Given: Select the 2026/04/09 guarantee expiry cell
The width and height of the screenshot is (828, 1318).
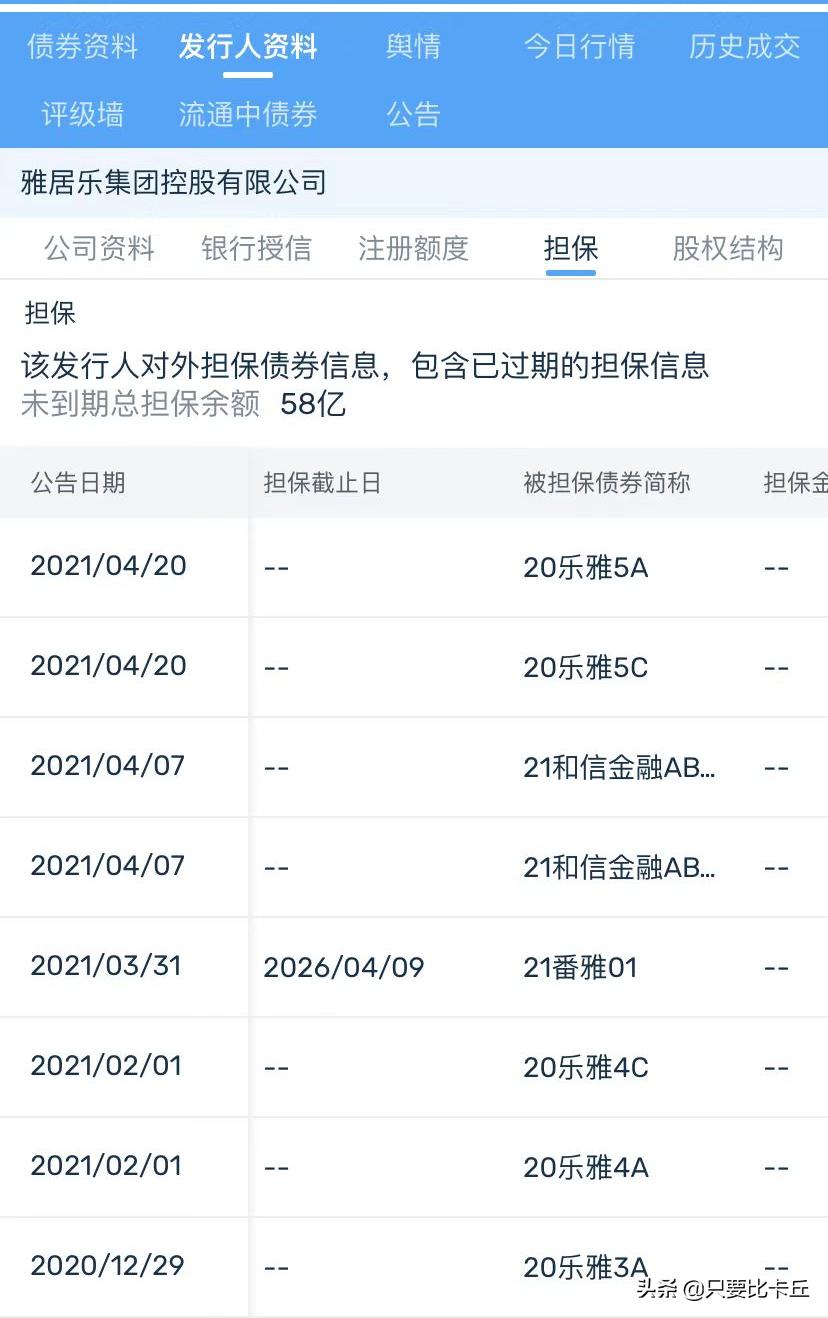Looking at the screenshot, I should tap(344, 967).
